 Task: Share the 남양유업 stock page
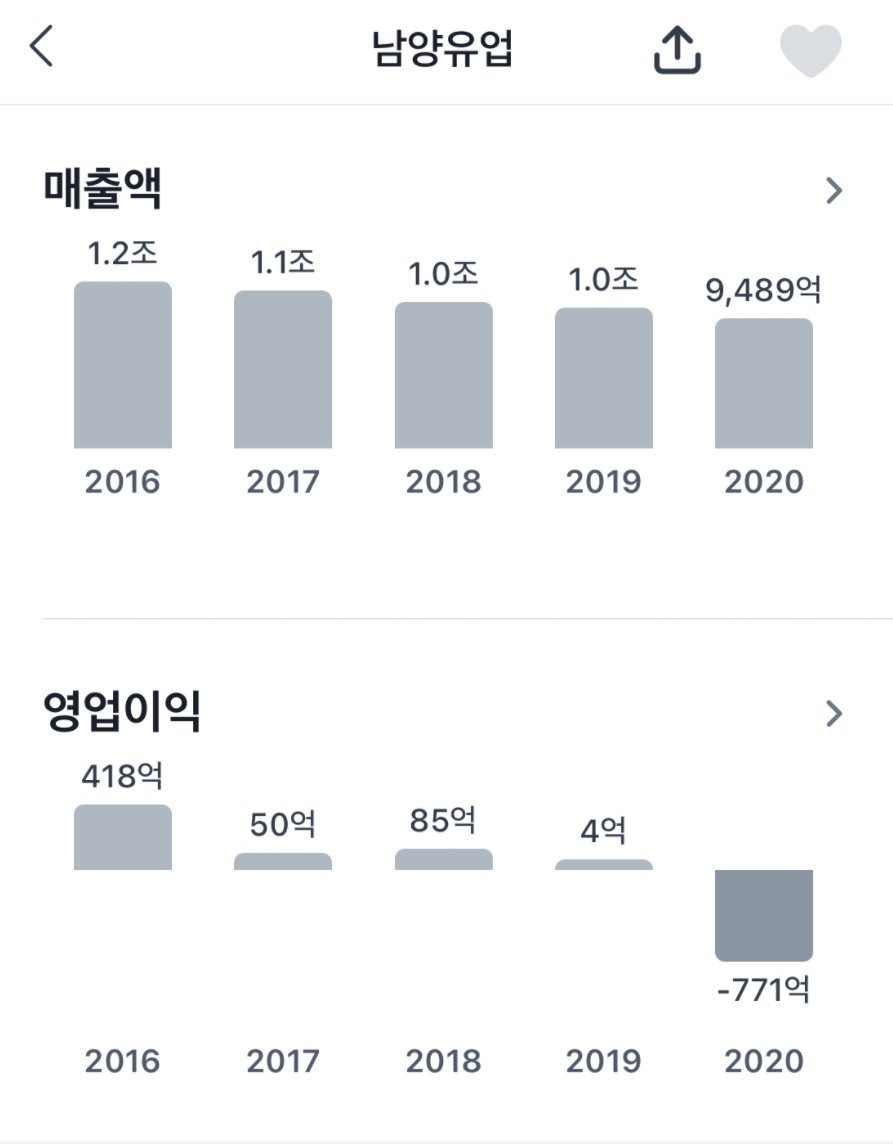pyautogui.click(x=677, y=49)
